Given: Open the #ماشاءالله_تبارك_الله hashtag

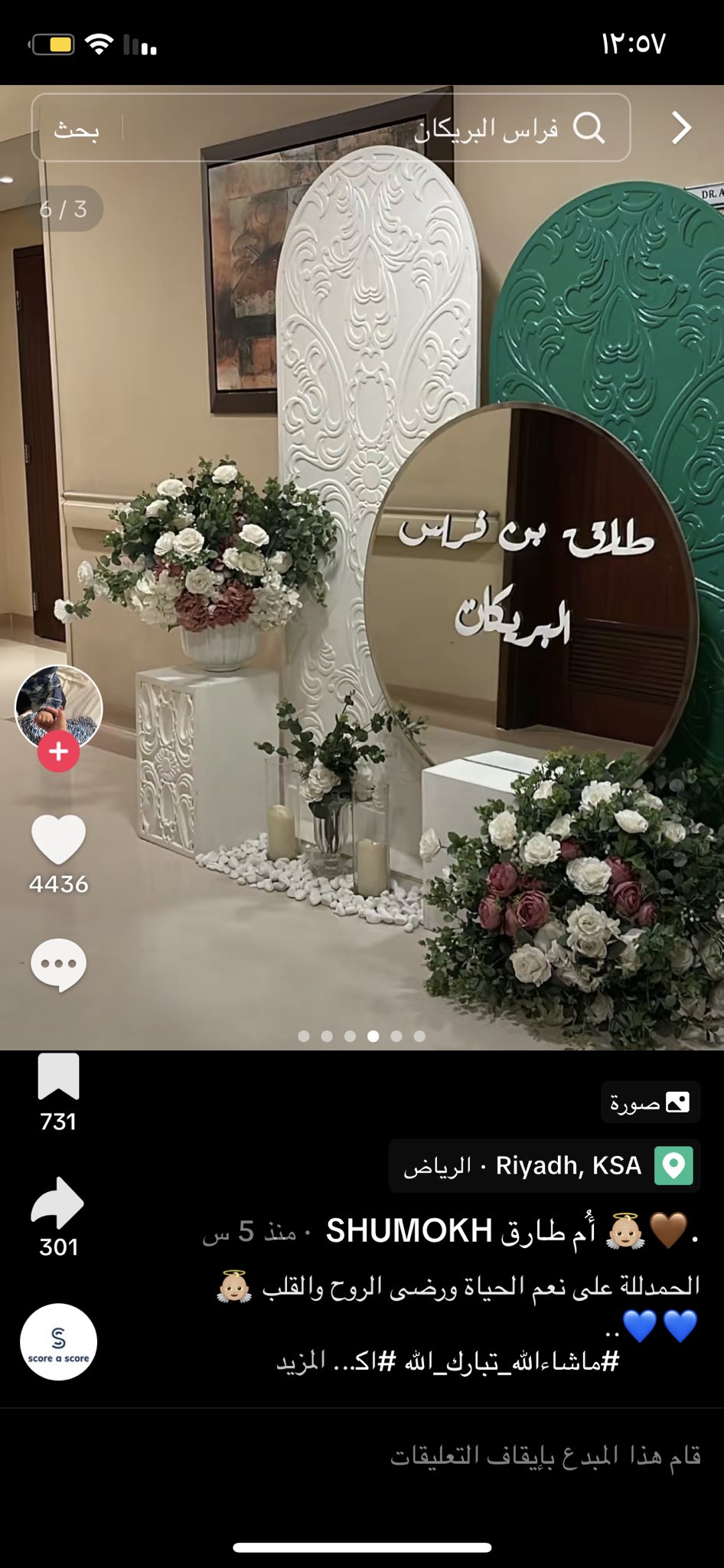Looking at the screenshot, I should 511,1361.
